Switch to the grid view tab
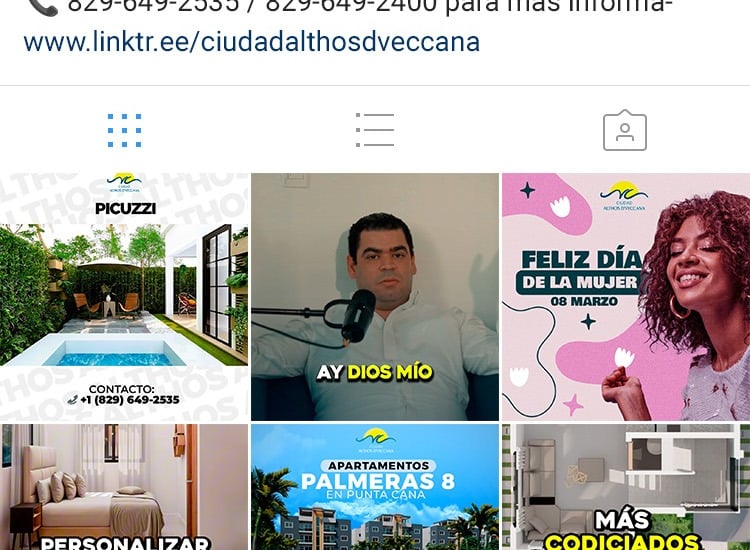 tap(124, 130)
